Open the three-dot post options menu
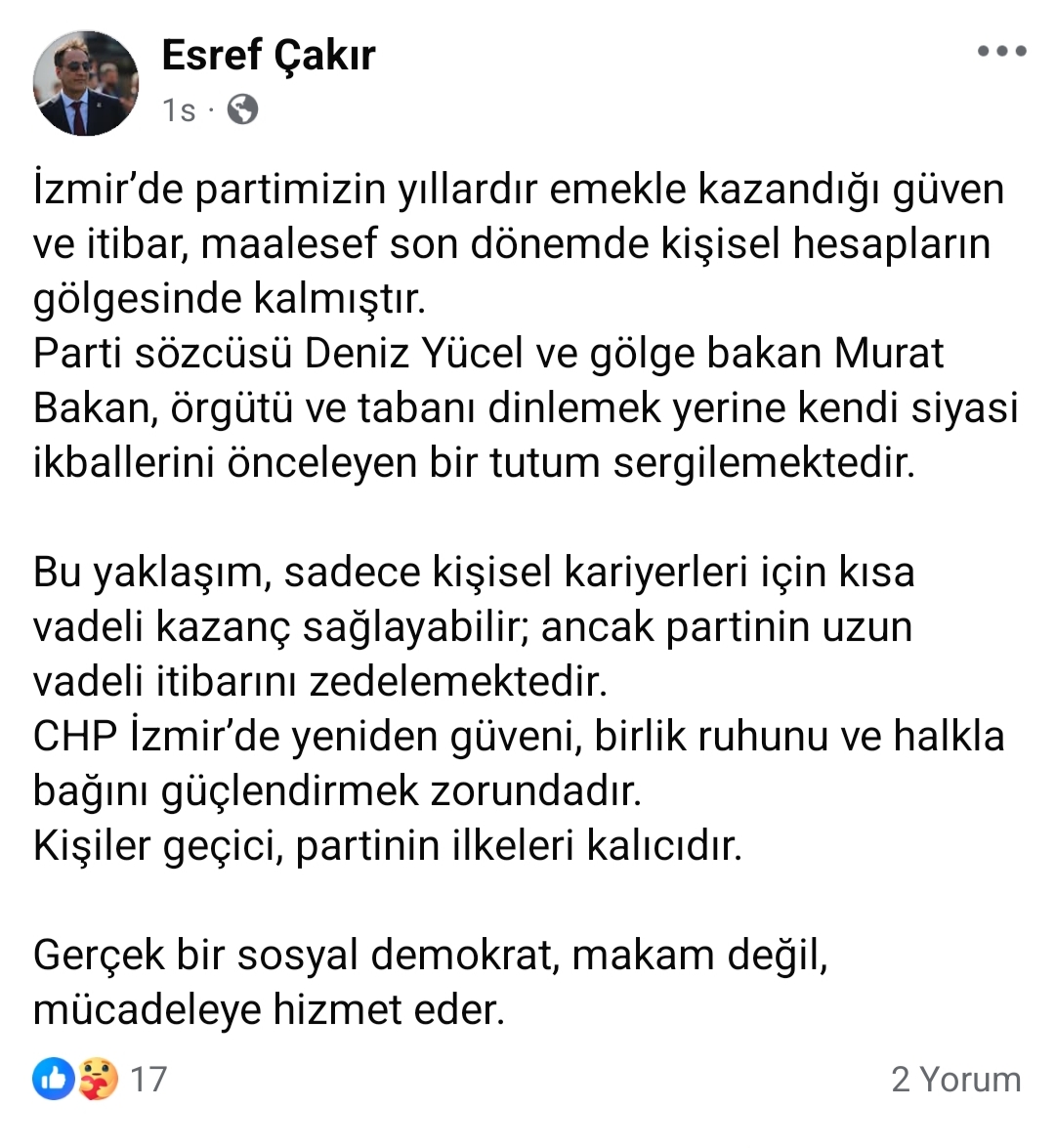 (1001, 52)
